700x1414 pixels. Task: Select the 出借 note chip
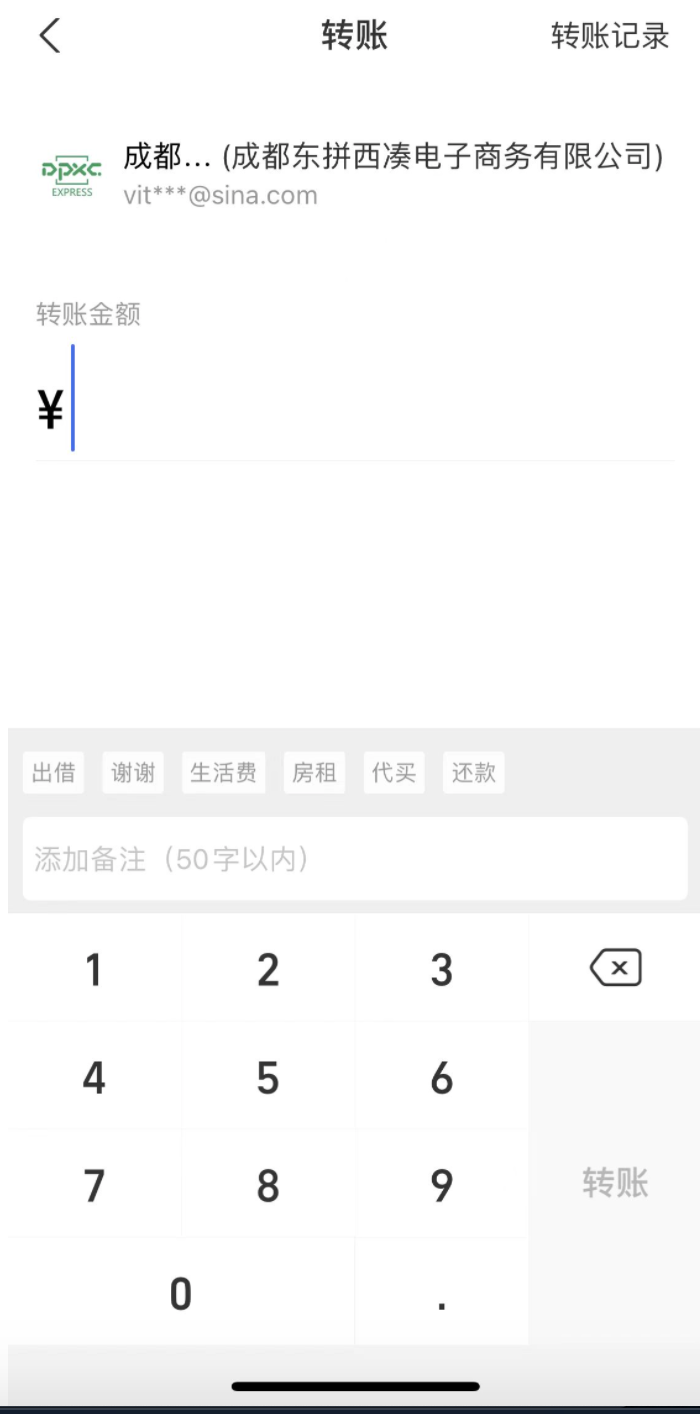click(53, 773)
